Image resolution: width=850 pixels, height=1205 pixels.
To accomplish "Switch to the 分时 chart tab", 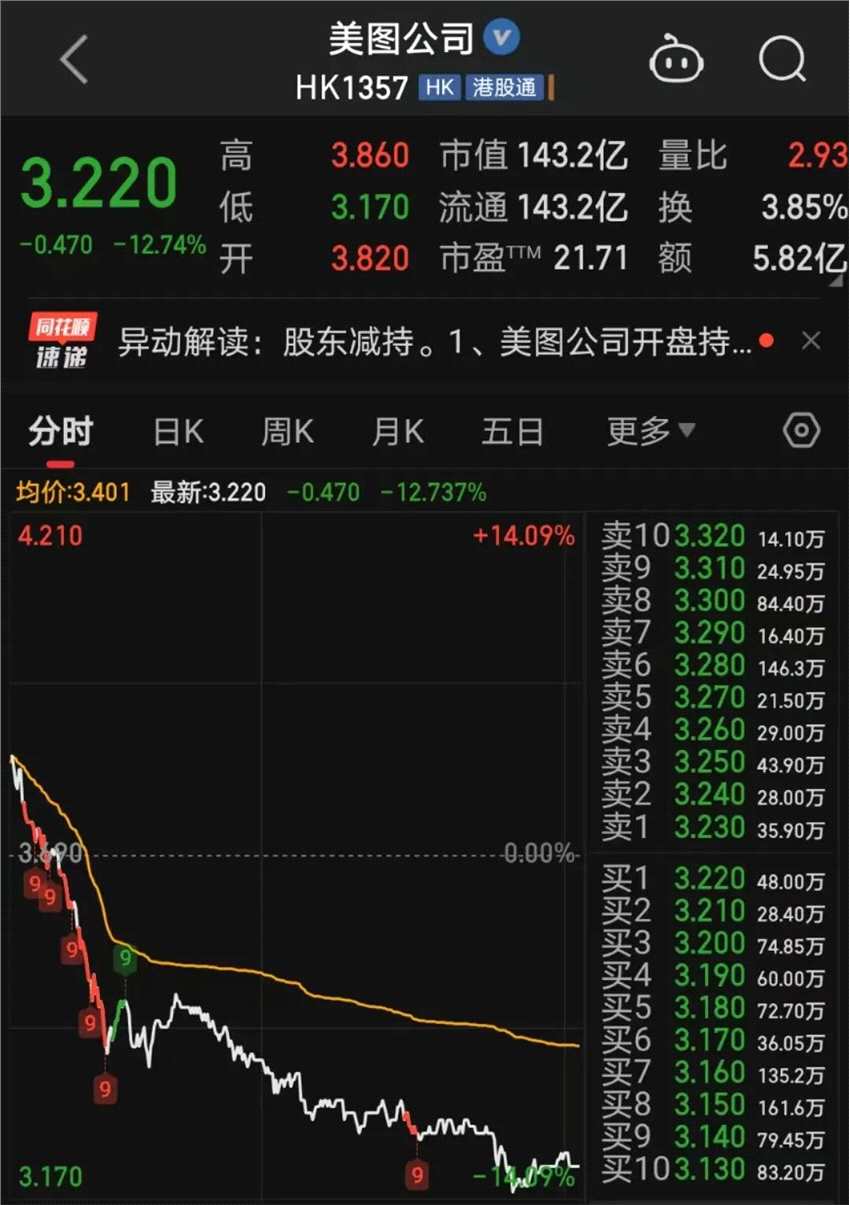I will tap(60, 433).
